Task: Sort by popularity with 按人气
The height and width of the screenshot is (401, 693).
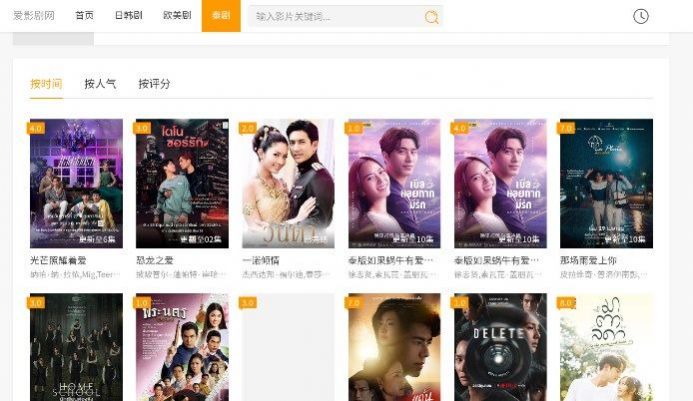Action: coord(100,84)
